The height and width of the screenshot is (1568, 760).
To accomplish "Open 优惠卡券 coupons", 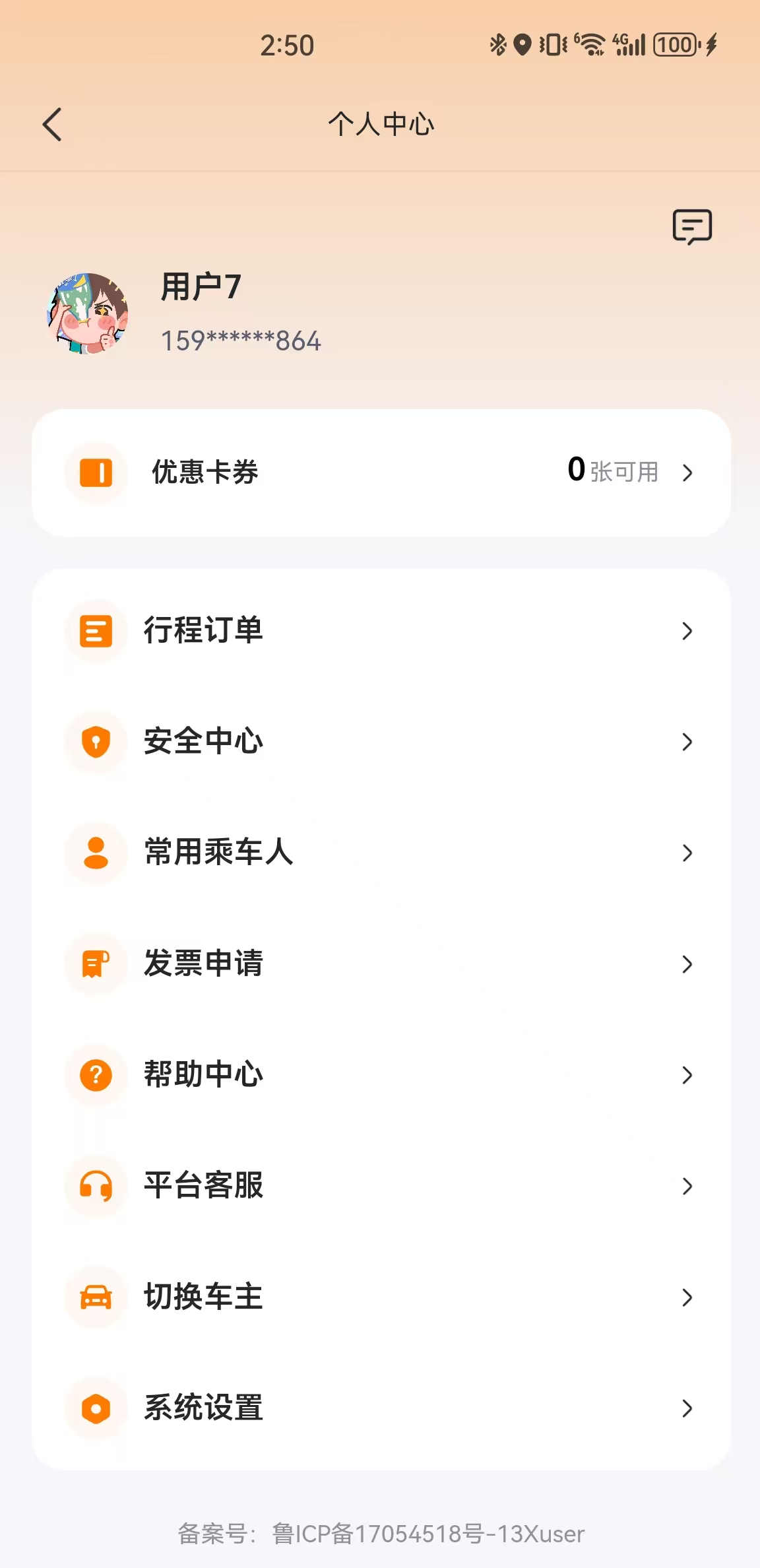I will tap(381, 473).
